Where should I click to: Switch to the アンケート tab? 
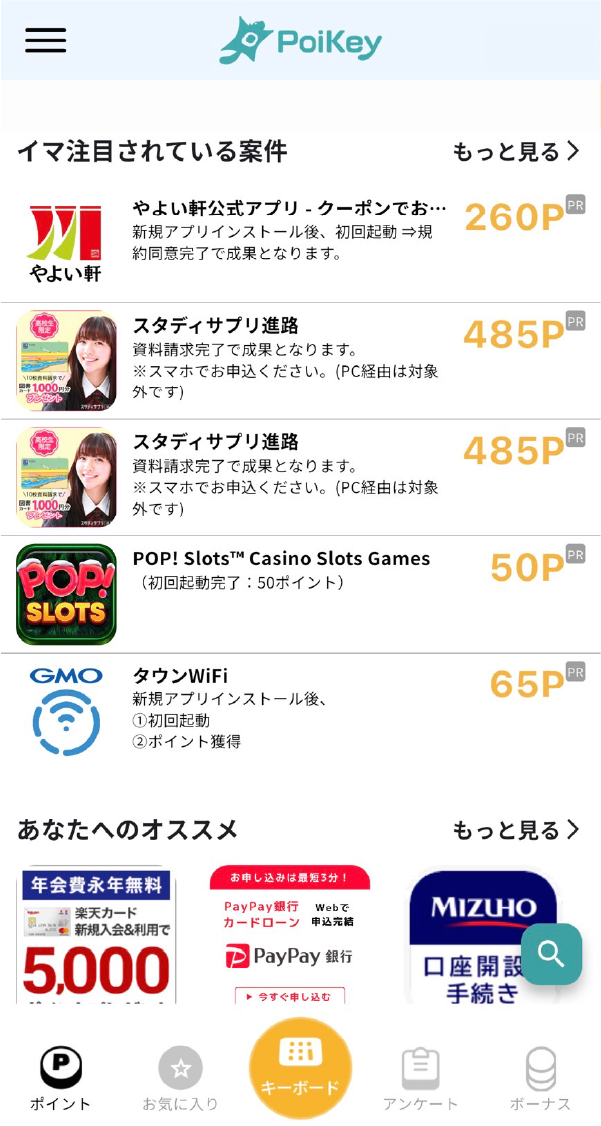[x=420, y=1079]
